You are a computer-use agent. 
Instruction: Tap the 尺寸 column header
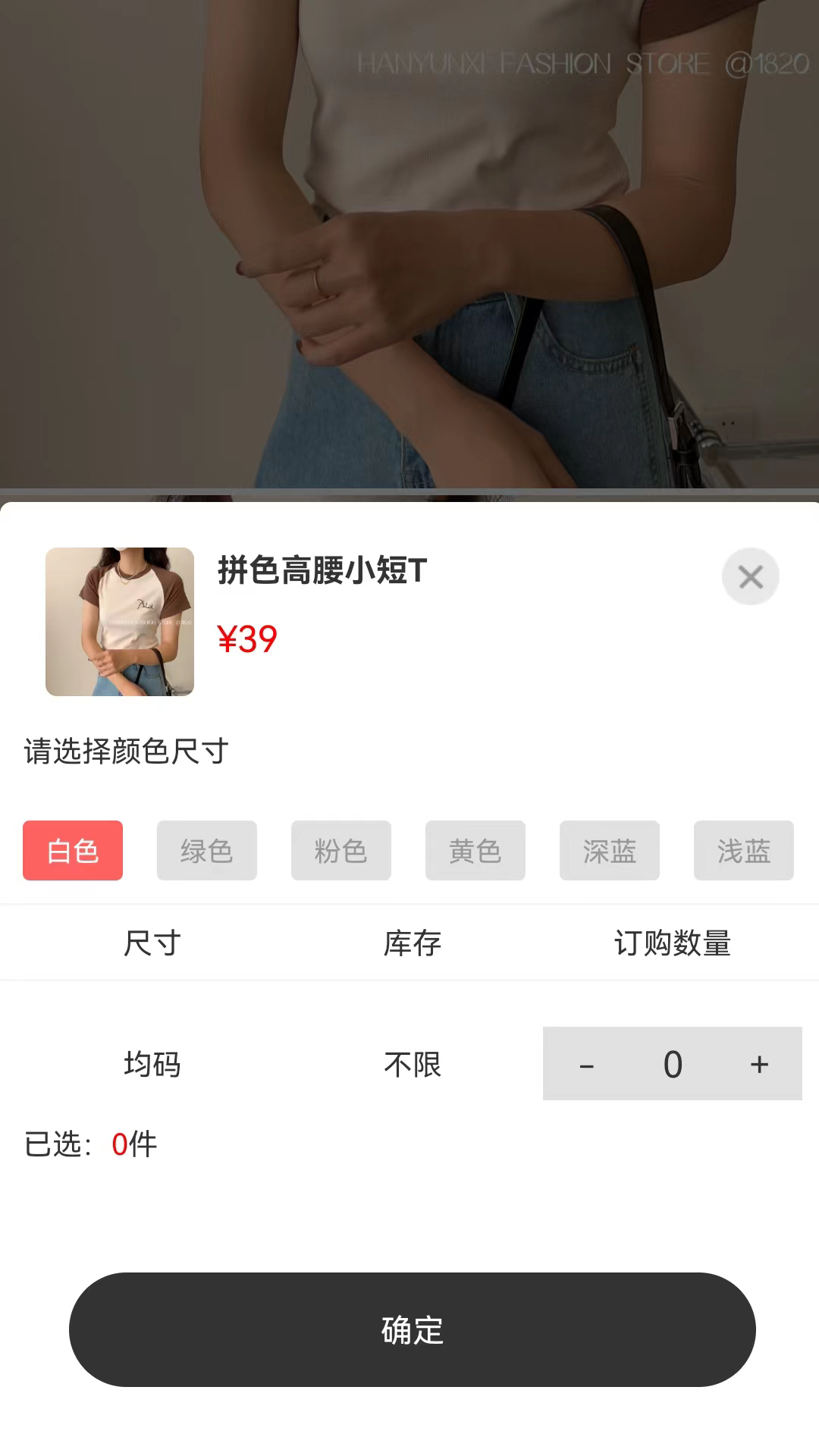(x=152, y=943)
